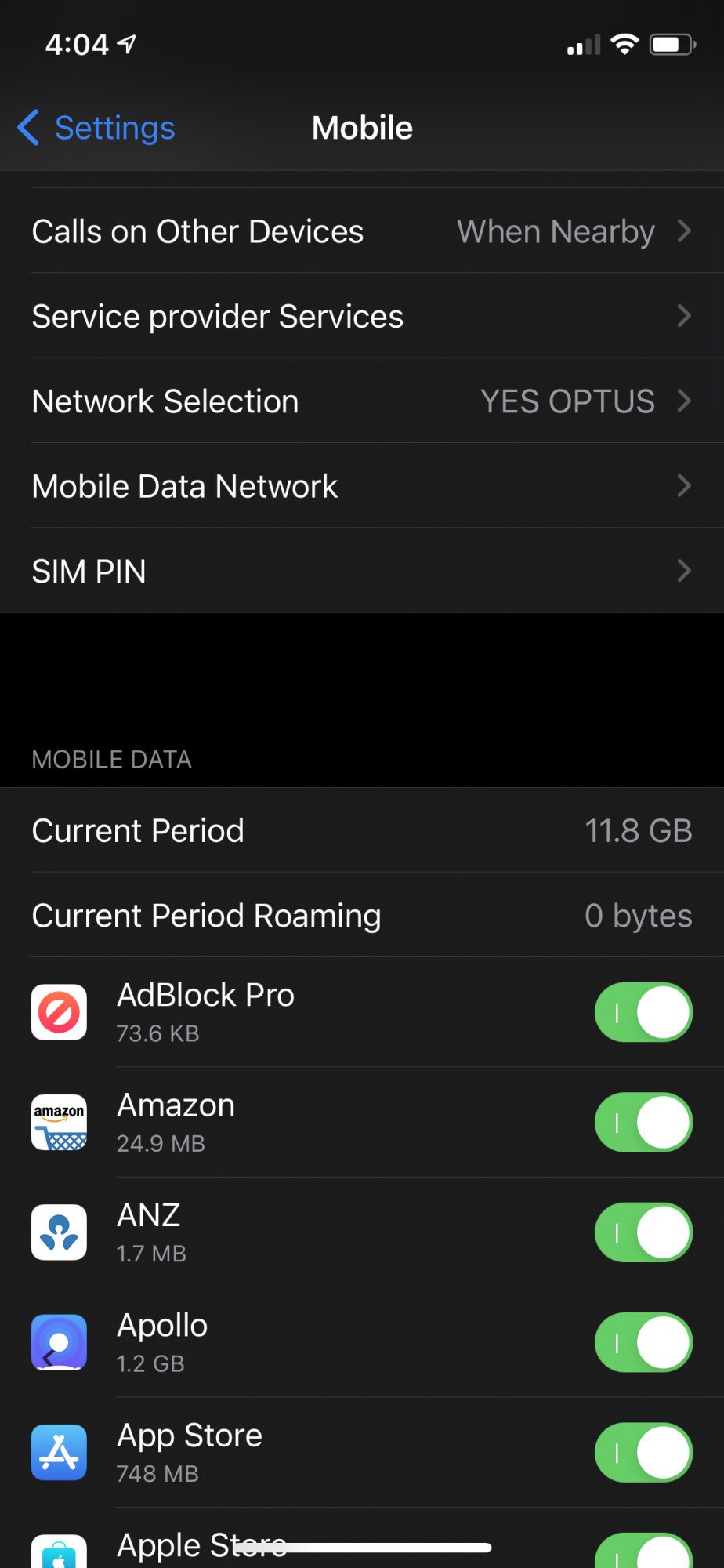
Task: Open SIM PIN settings
Action: point(361,571)
